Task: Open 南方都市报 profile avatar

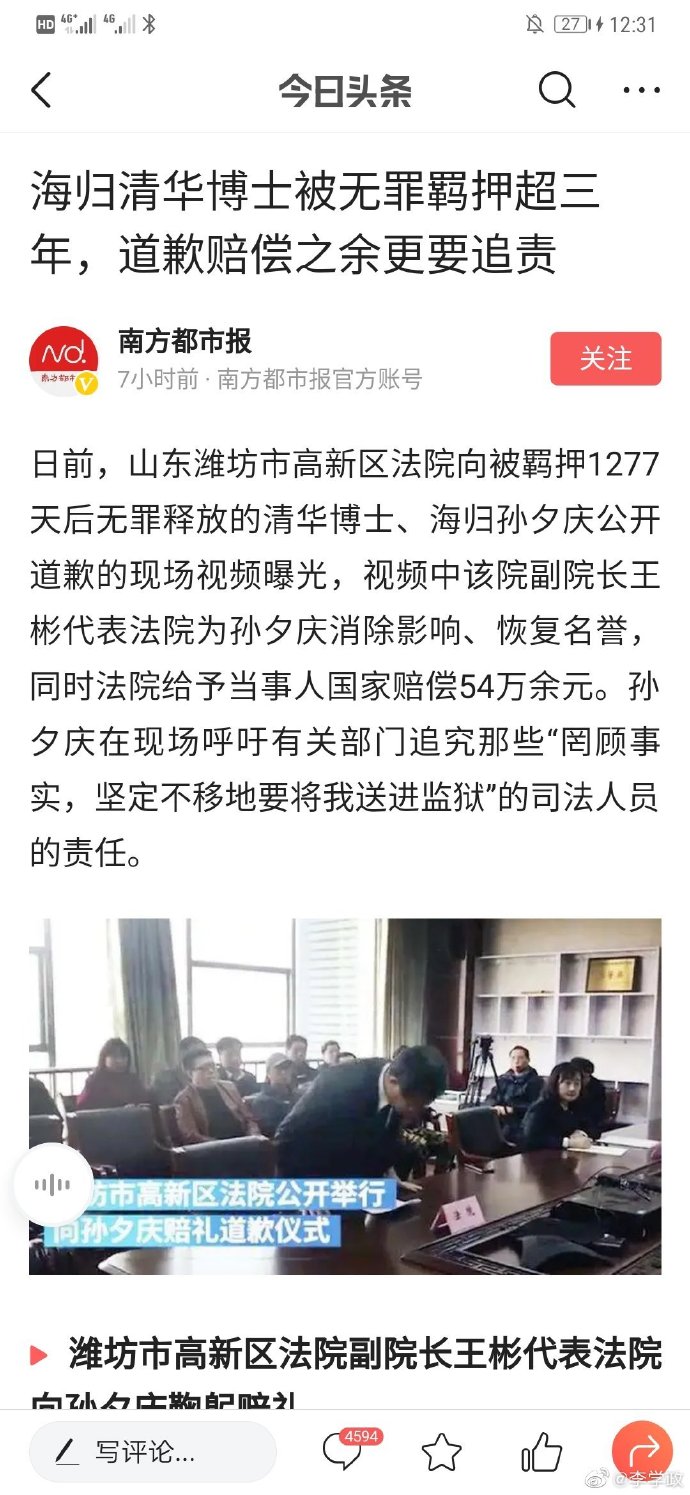Action: tap(64, 360)
